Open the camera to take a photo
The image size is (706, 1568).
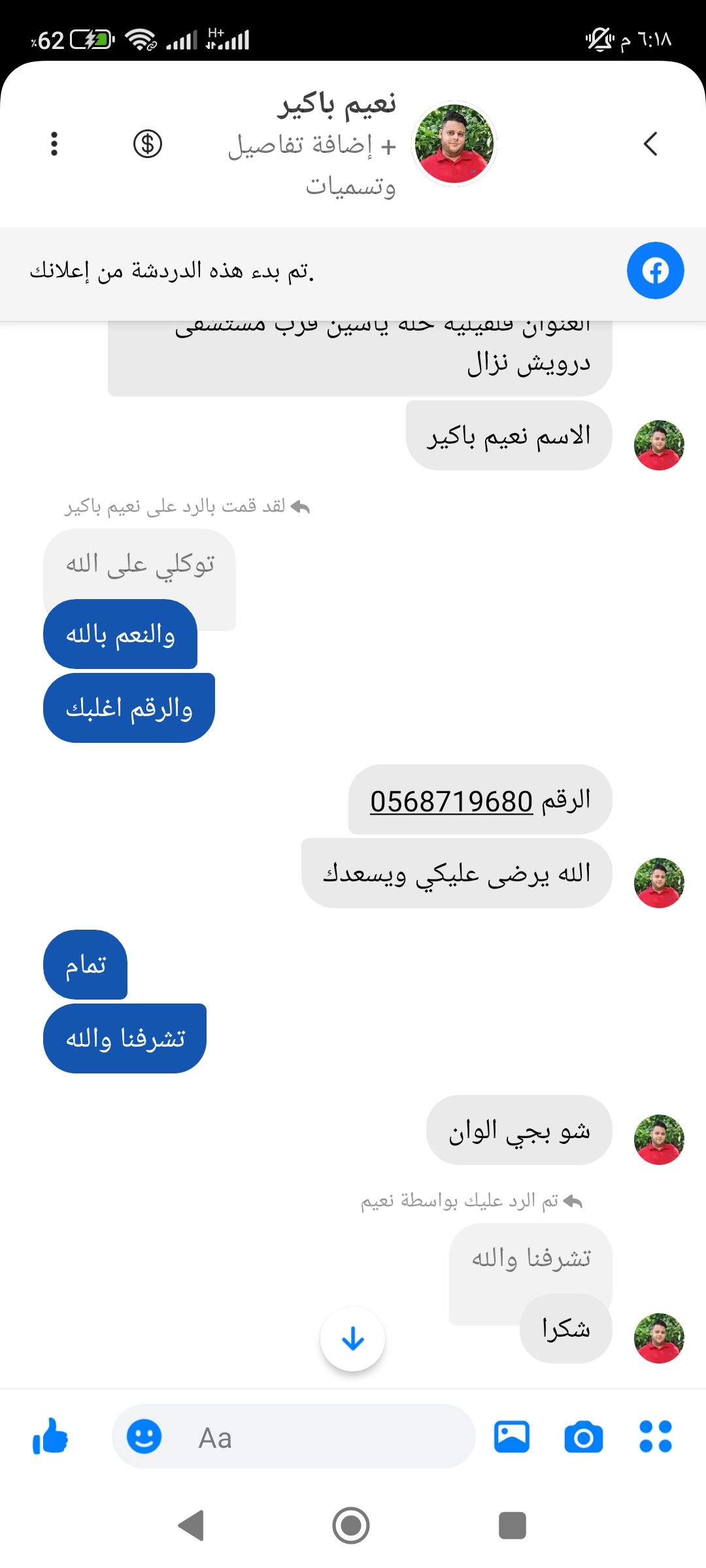click(583, 1437)
